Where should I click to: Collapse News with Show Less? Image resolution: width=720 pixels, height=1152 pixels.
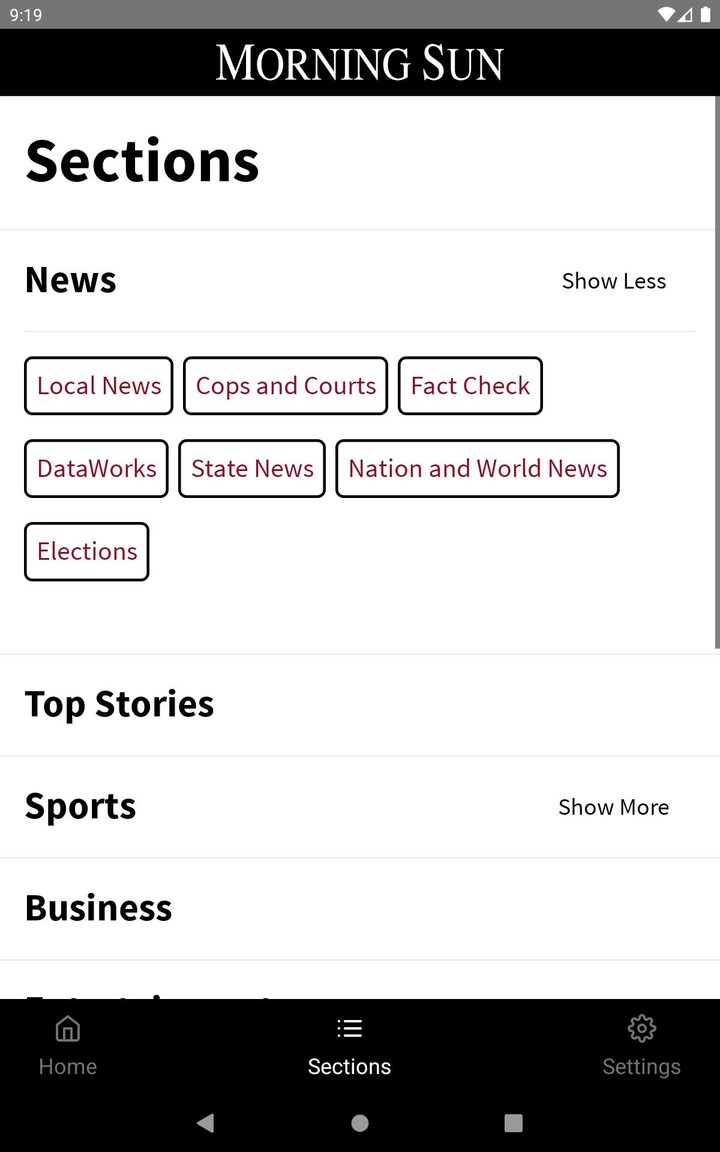tap(613, 282)
